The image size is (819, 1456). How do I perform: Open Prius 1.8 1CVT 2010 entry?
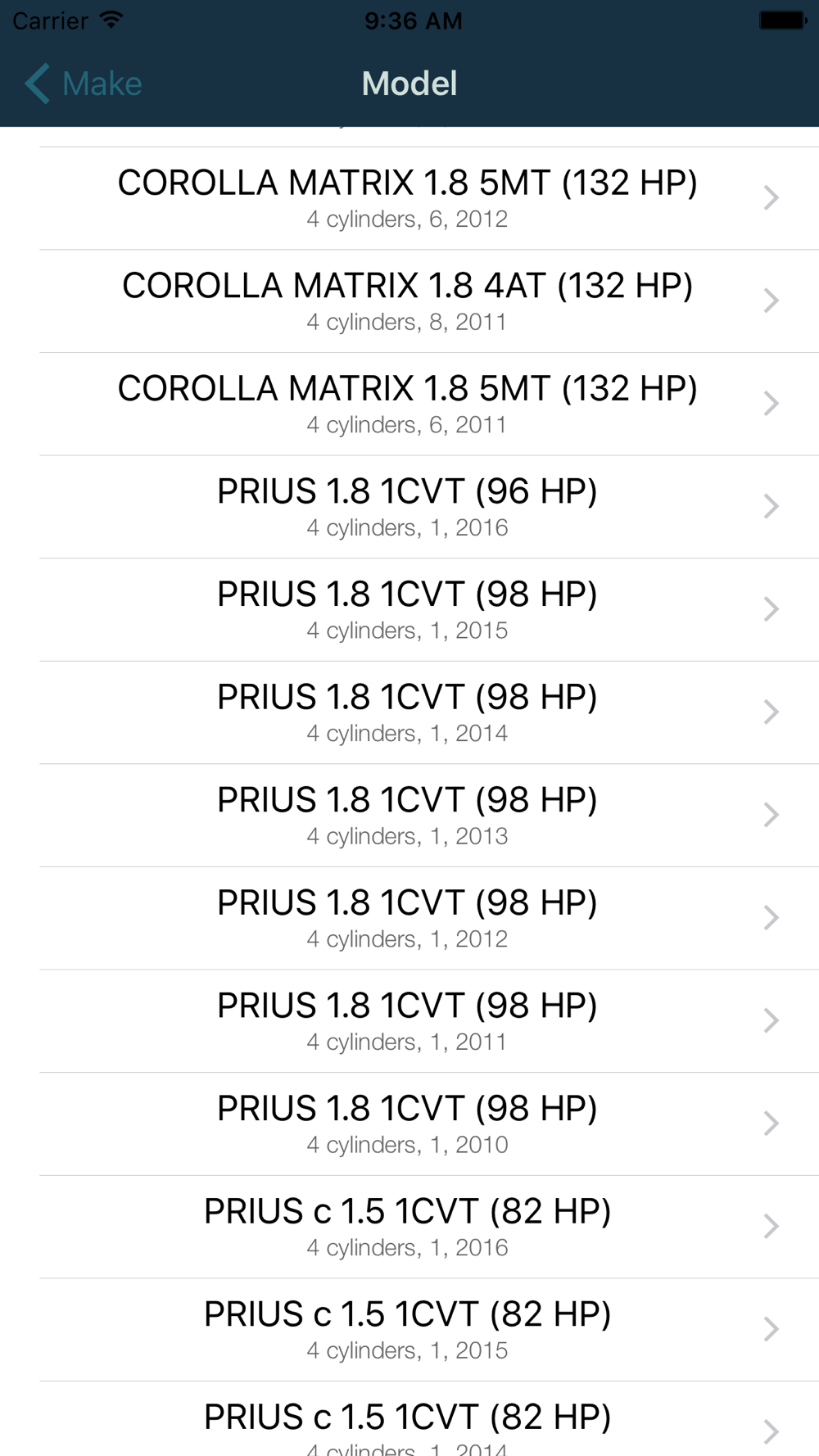pos(409,1124)
